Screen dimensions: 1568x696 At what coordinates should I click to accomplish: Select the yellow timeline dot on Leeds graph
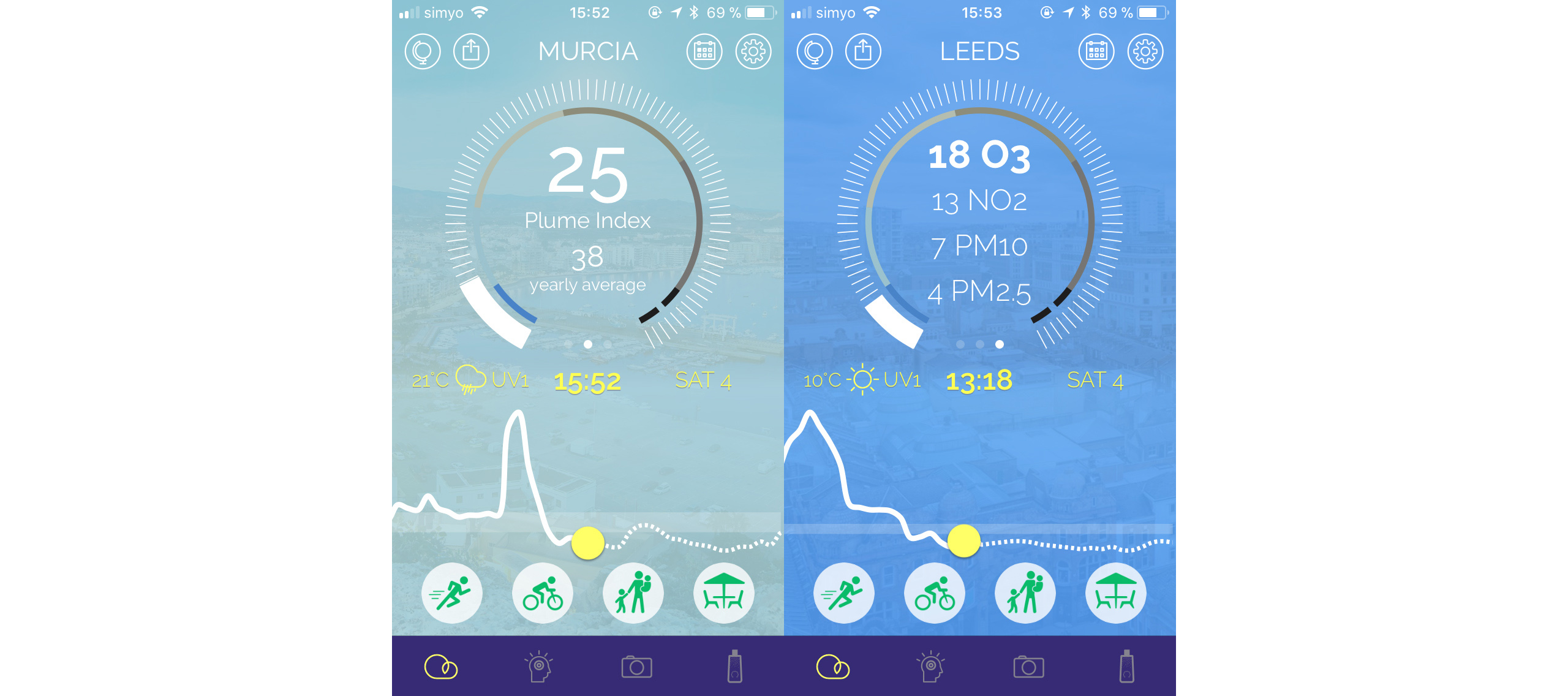pyautogui.click(x=964, y=541)
